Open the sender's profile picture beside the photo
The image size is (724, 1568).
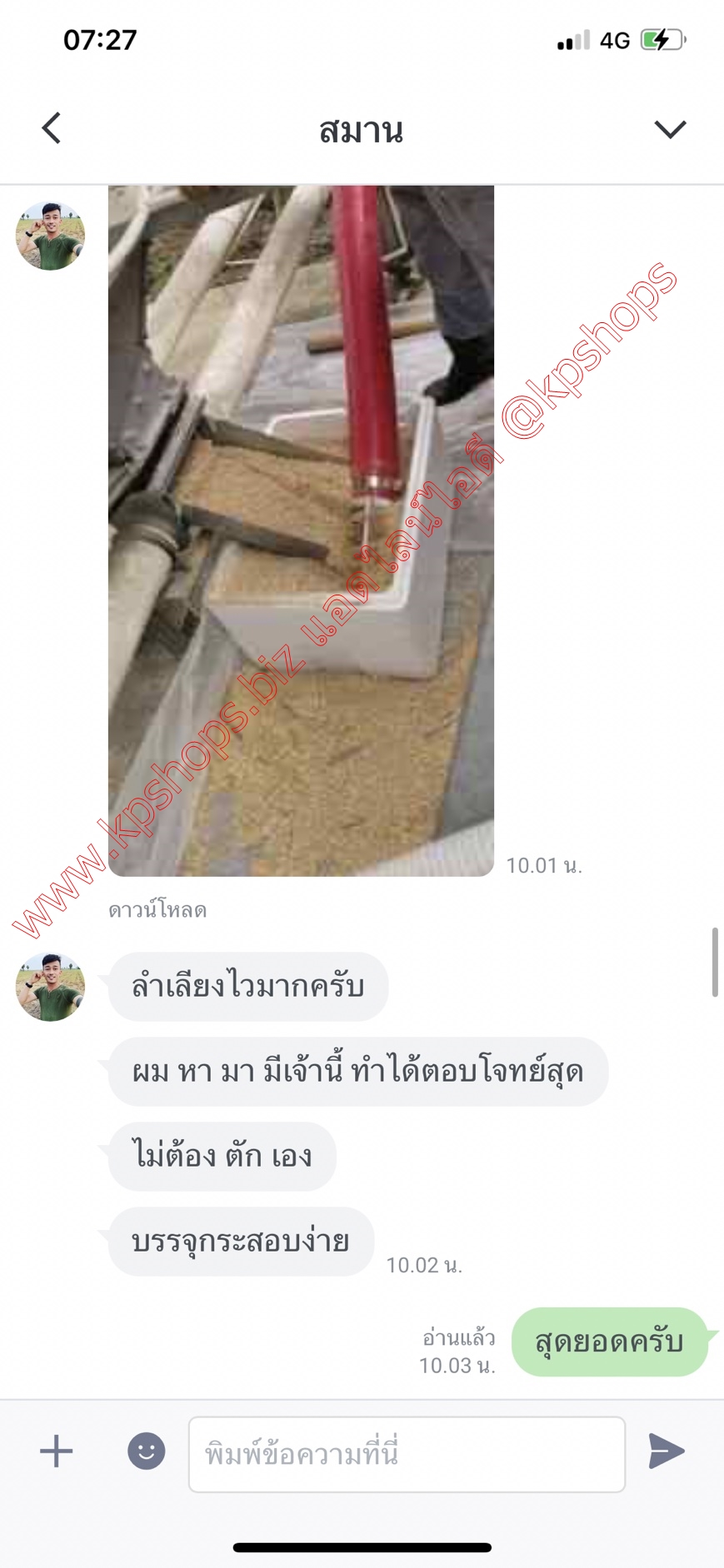pyautogui.click(x=50, y=236)
